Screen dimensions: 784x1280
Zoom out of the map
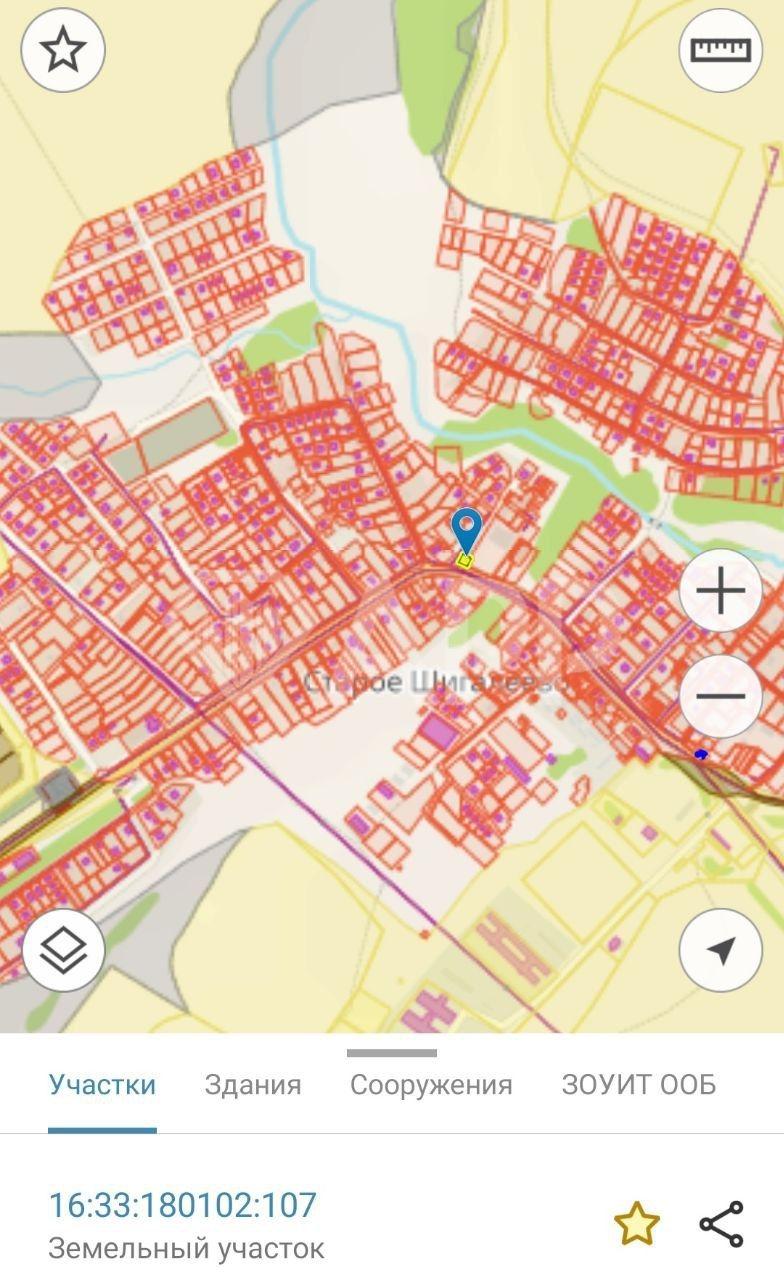[720, 696]
